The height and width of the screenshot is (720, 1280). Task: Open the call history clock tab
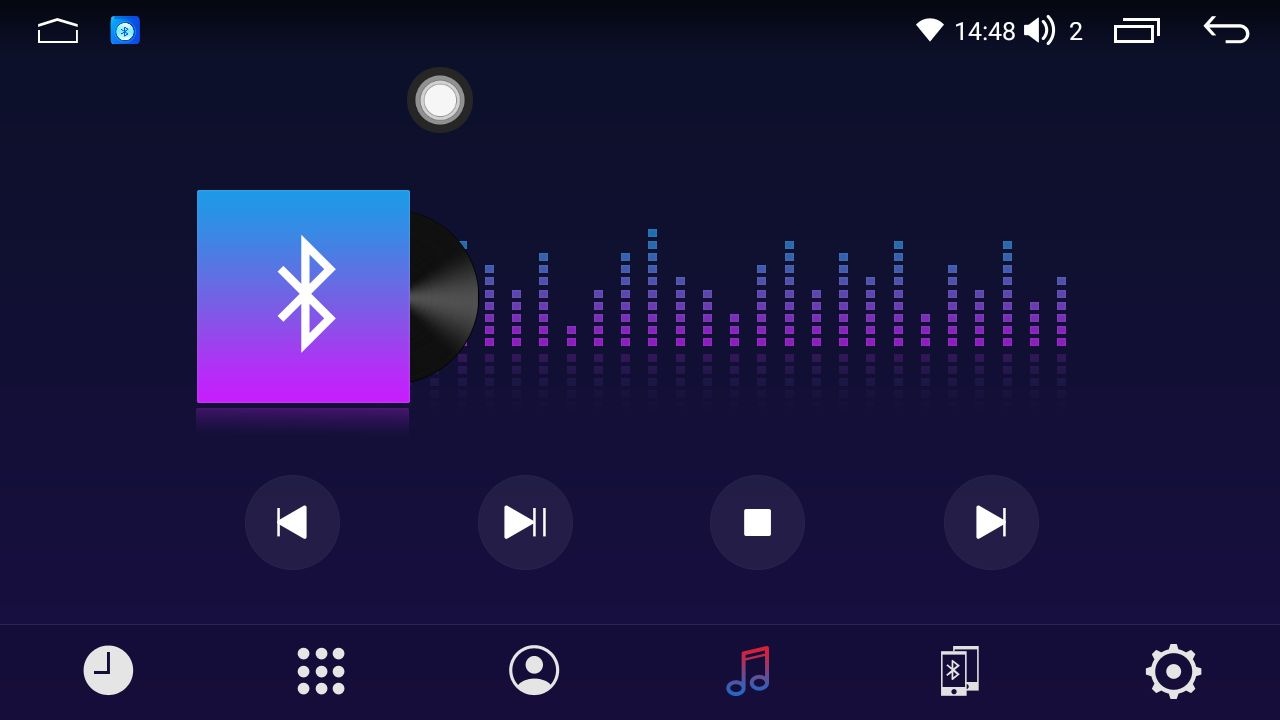coord(108,670)
